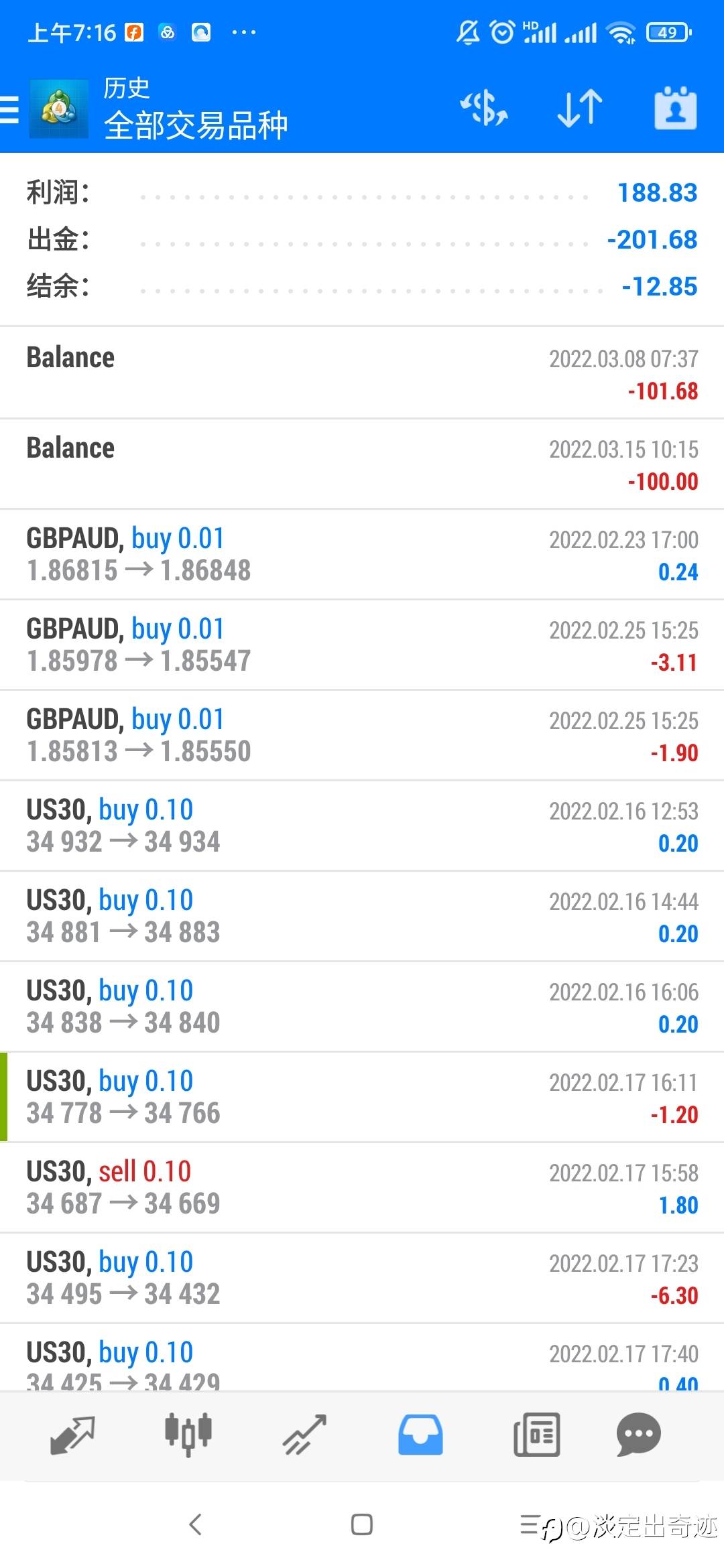The image size is (724, 1568).
Task: Open the Messages chat bubble tab
Action: click(x=639, y=1435)
